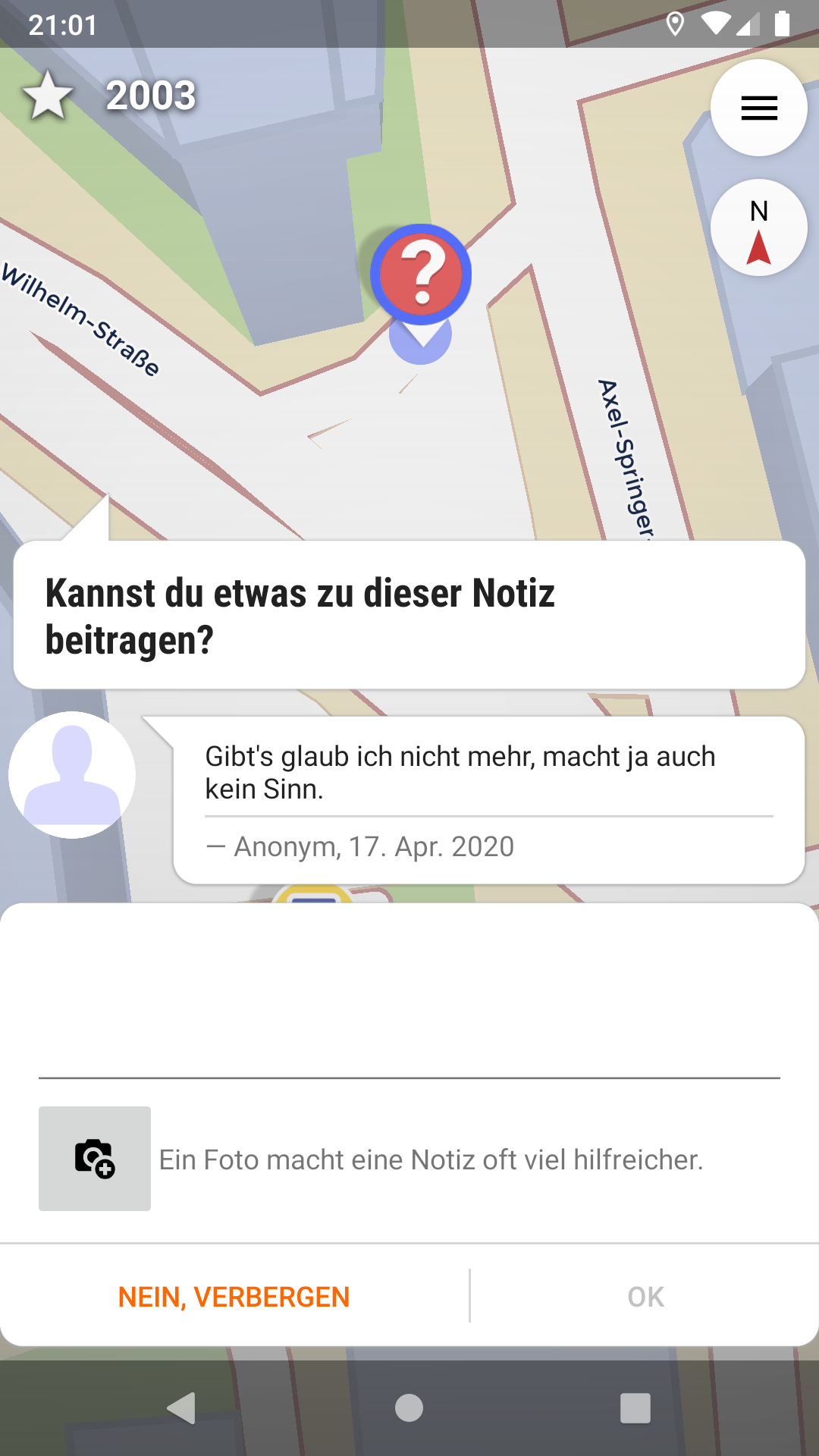Tap Nein, verbergen to hide note
819x1456 pixels.
click(234, 1297)
